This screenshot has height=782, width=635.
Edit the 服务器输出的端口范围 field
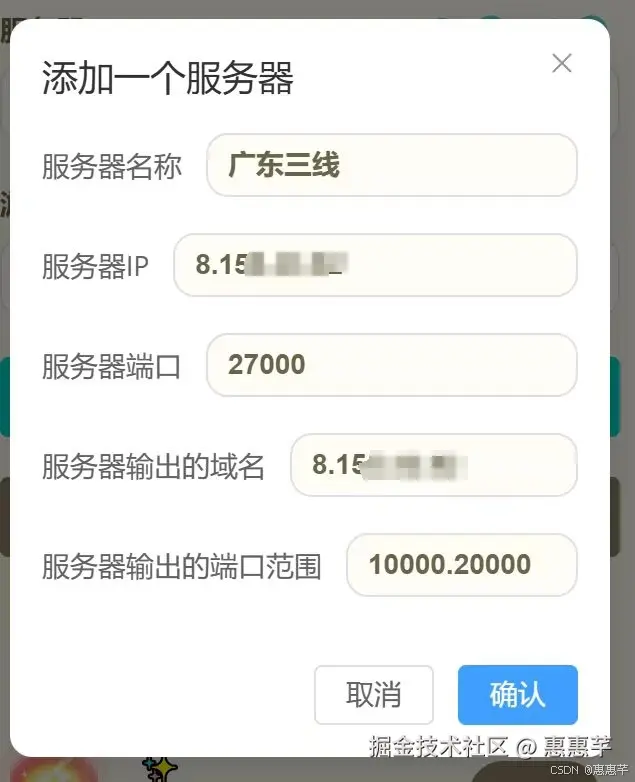pyautogui.click(x=461, y=565)
